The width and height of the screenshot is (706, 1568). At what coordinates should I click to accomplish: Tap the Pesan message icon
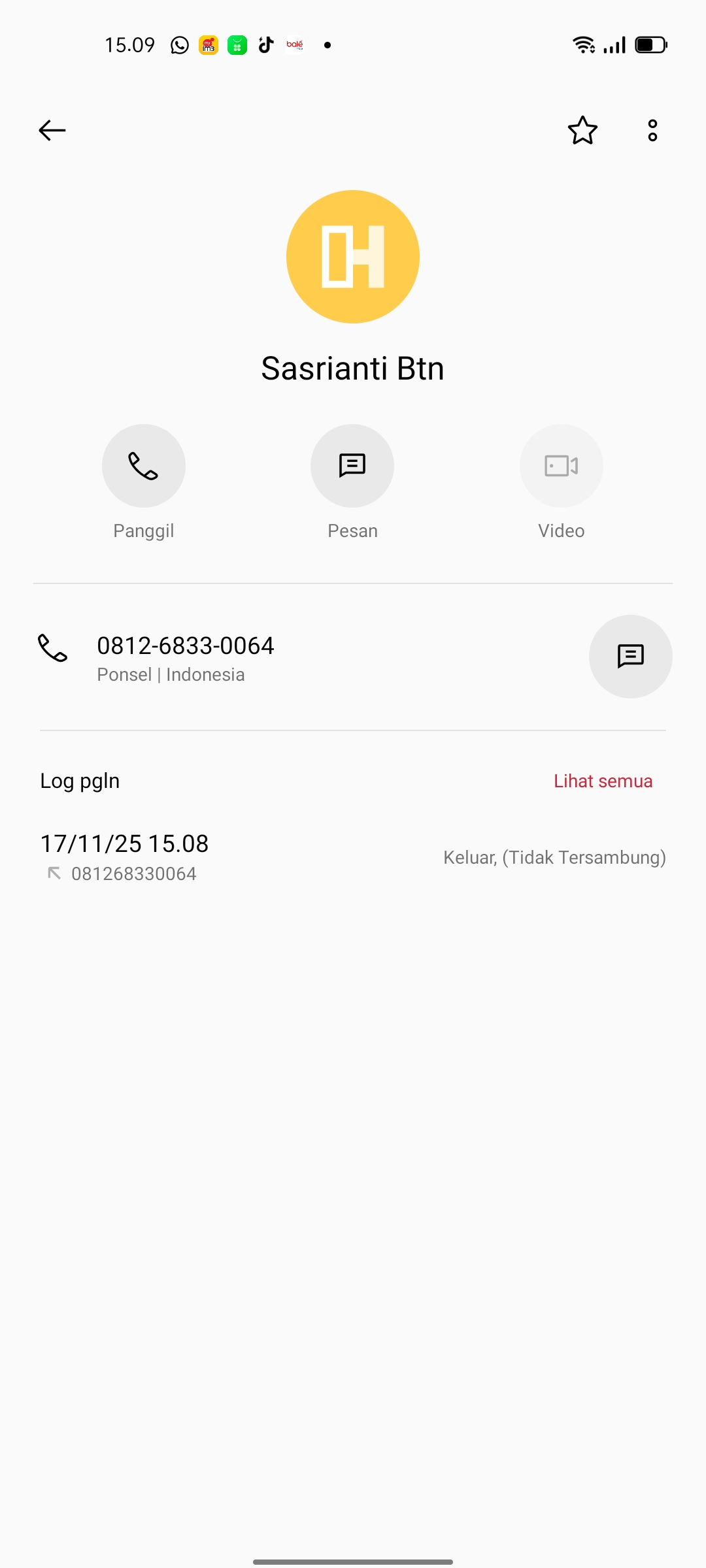click(x=352, y=465)
